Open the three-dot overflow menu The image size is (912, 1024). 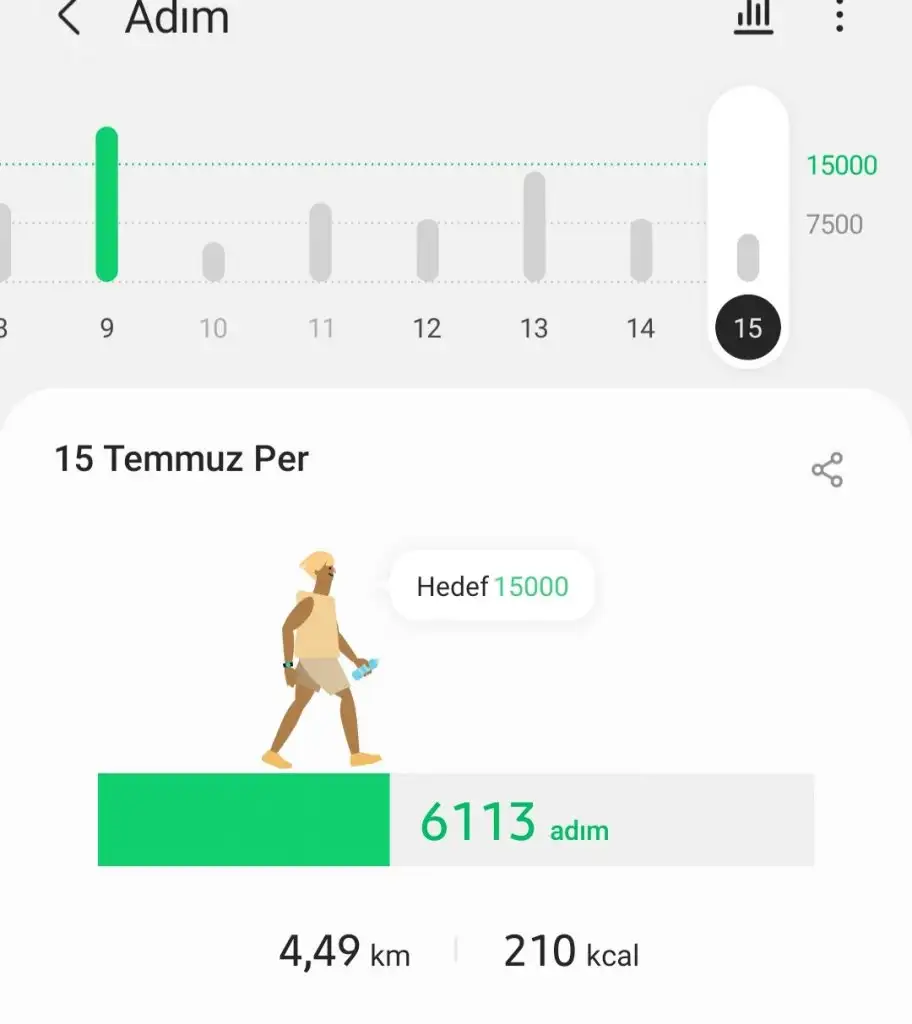pyautogui.click(x=839, y=16)
